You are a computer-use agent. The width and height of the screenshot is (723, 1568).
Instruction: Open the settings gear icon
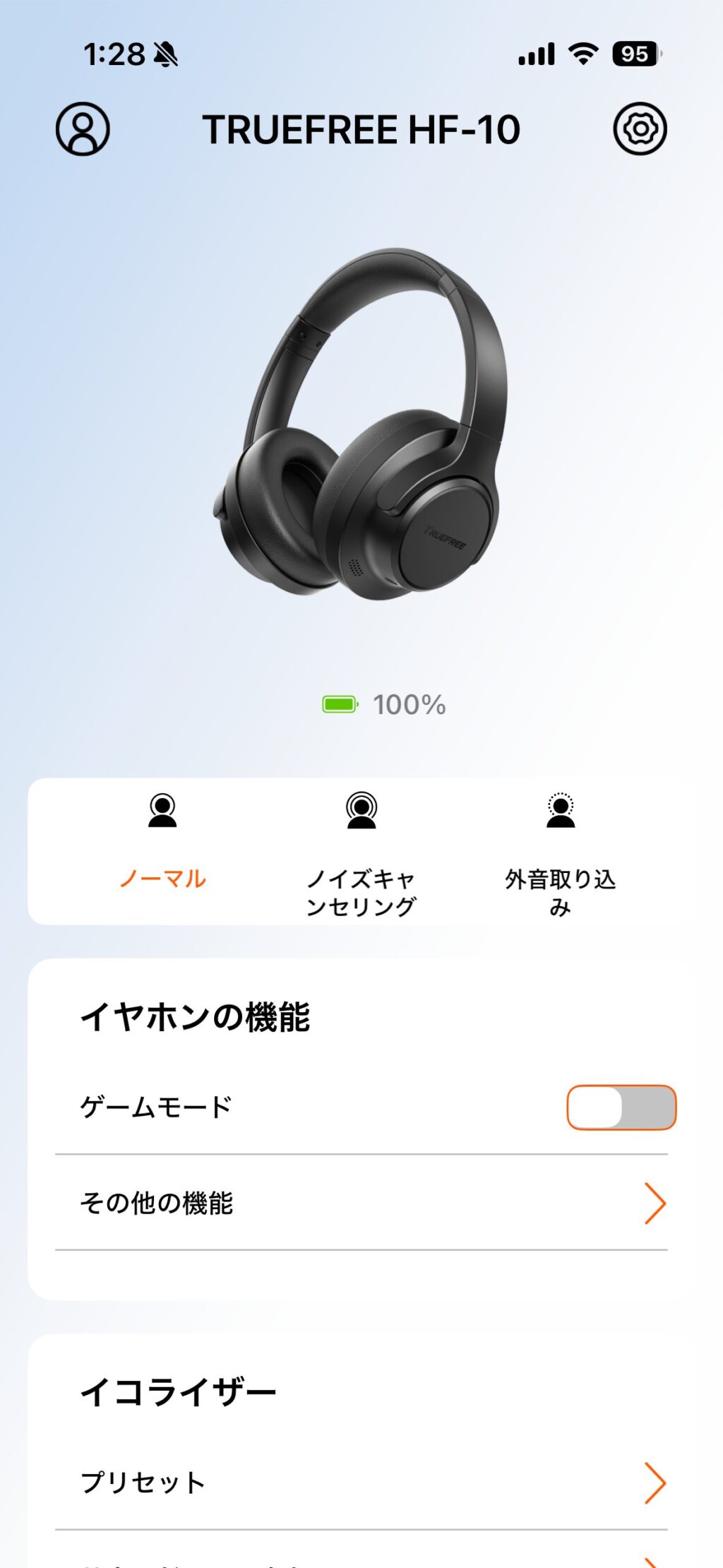640,129
